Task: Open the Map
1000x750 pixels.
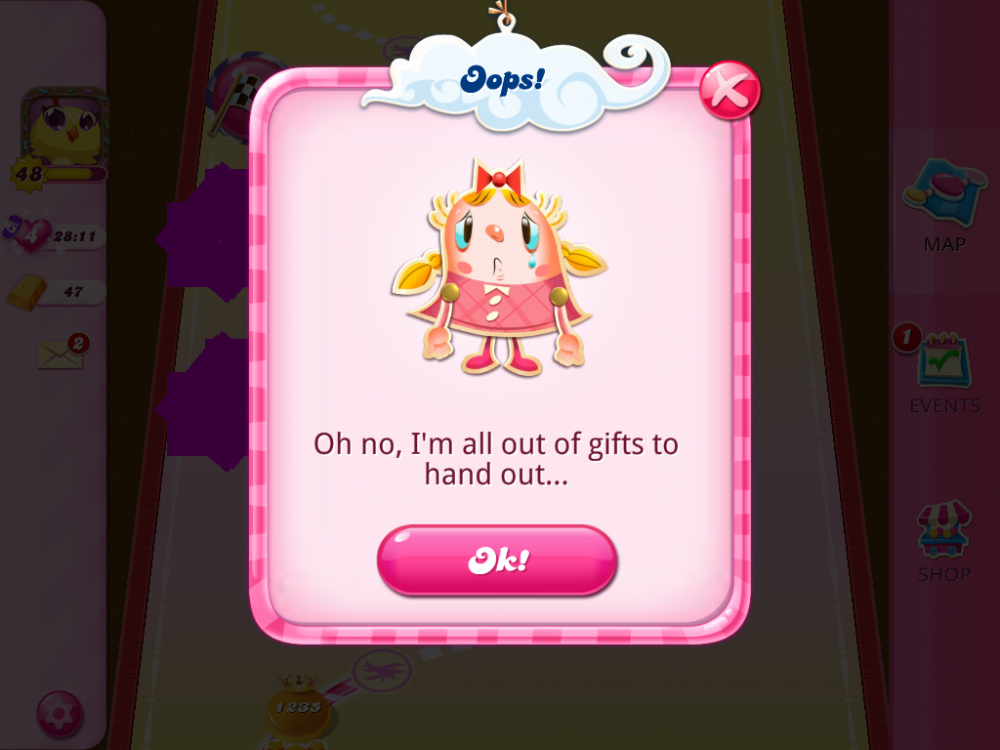Action: pyautogui.click(x=944, y=205)
